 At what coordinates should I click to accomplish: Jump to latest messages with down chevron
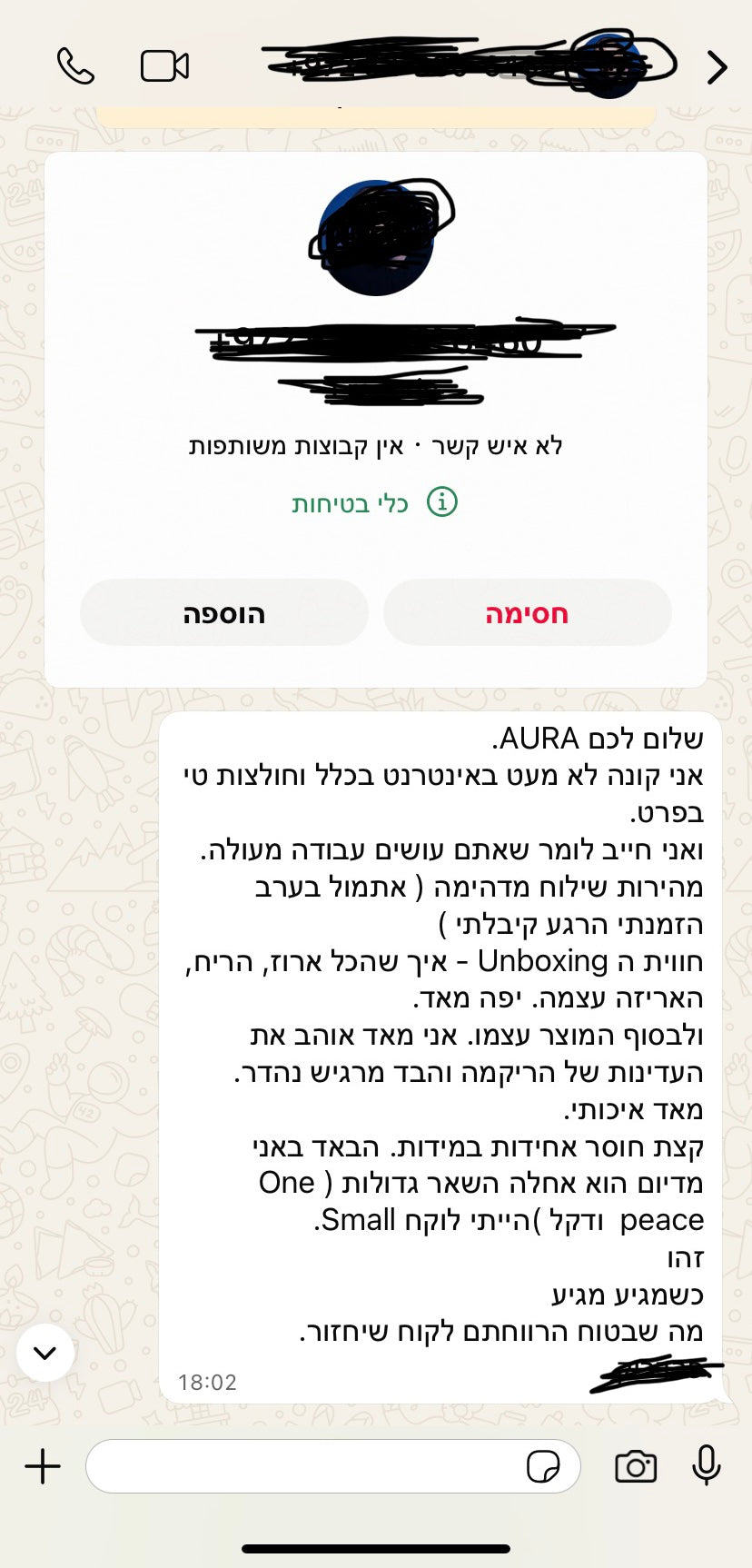click(45, 1353)
